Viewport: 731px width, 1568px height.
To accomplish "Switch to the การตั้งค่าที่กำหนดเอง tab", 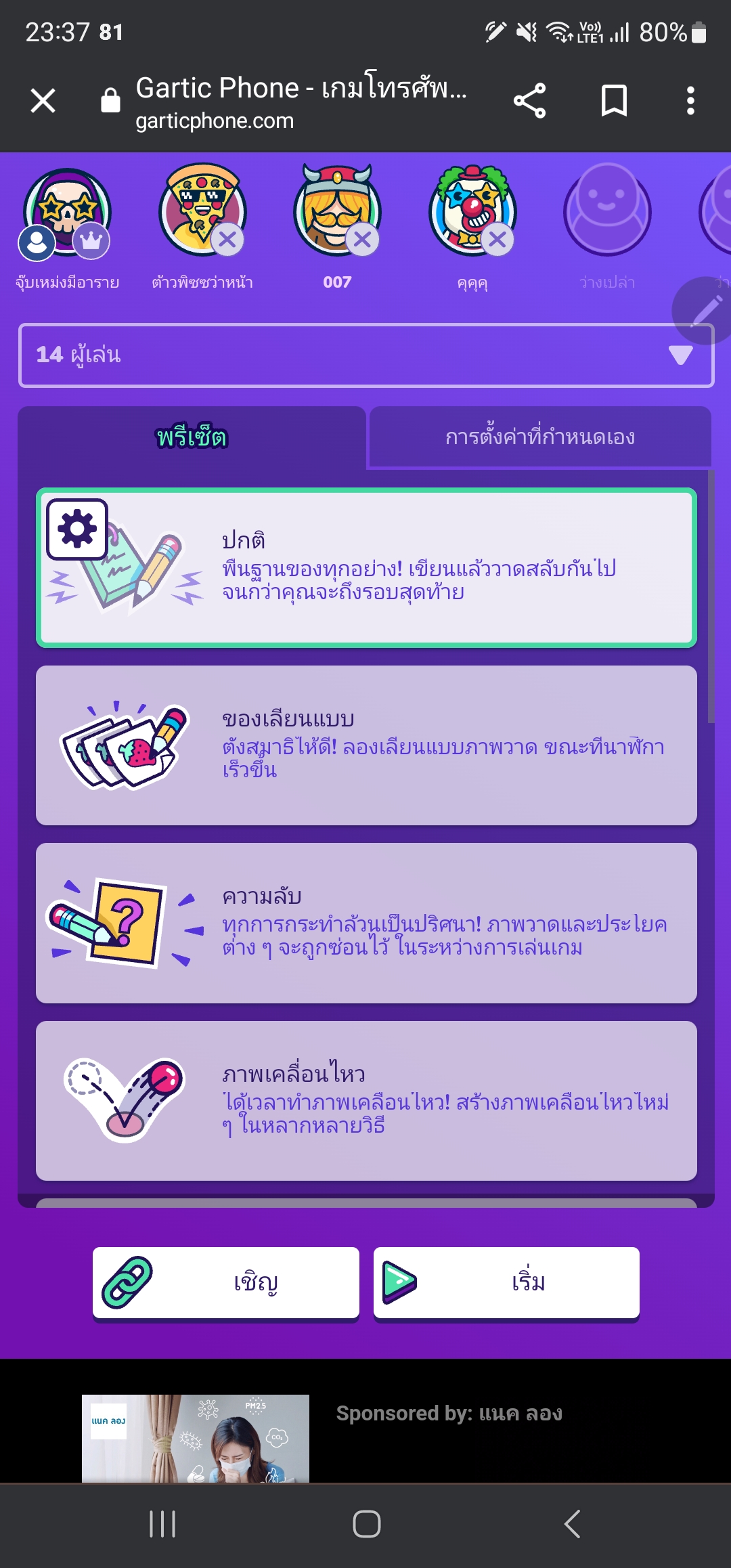I will coord(539,437).
